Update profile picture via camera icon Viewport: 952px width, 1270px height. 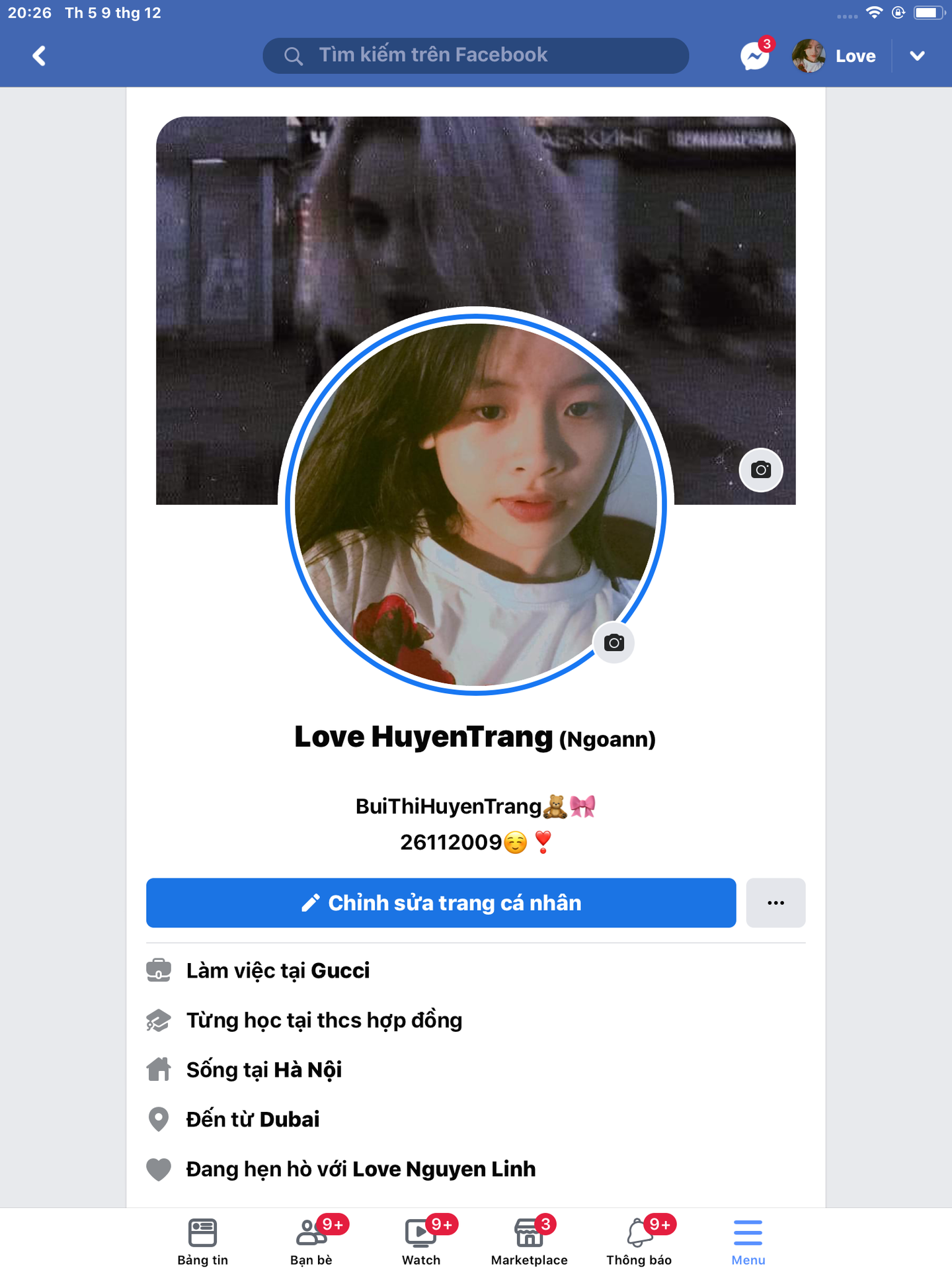click(x=614, y=643)
